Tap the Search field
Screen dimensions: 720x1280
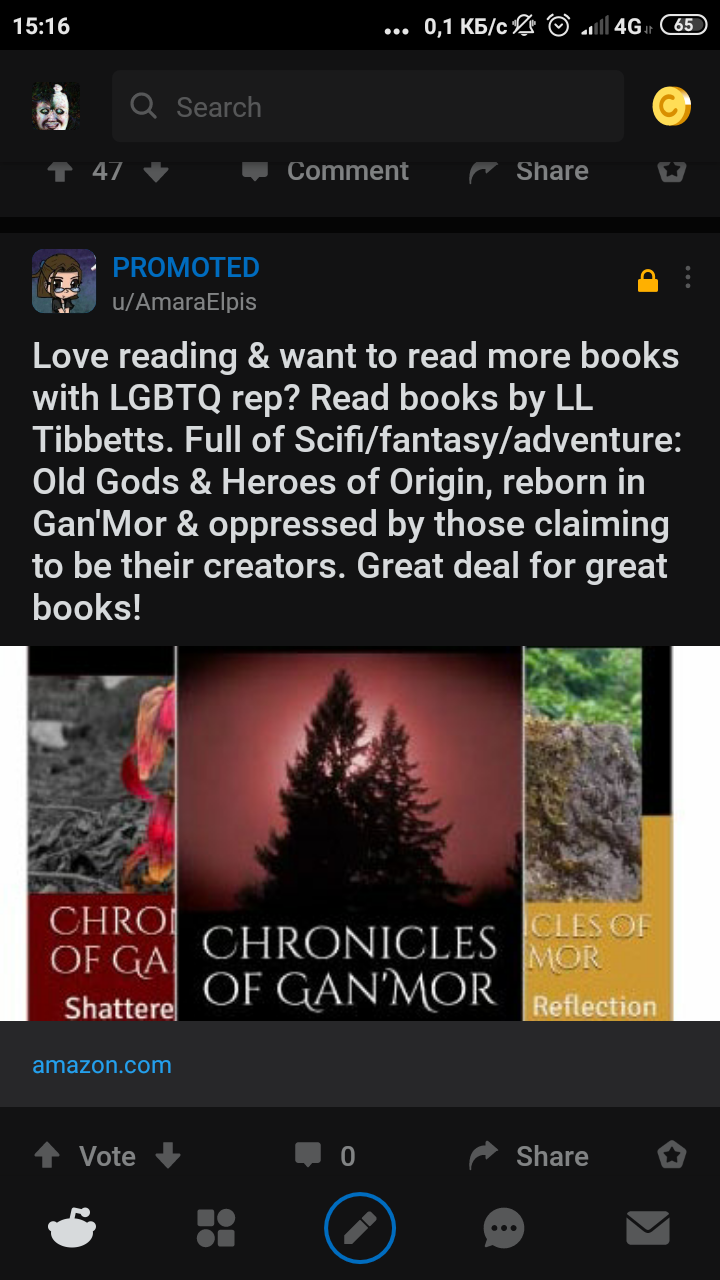click(368, 106)
